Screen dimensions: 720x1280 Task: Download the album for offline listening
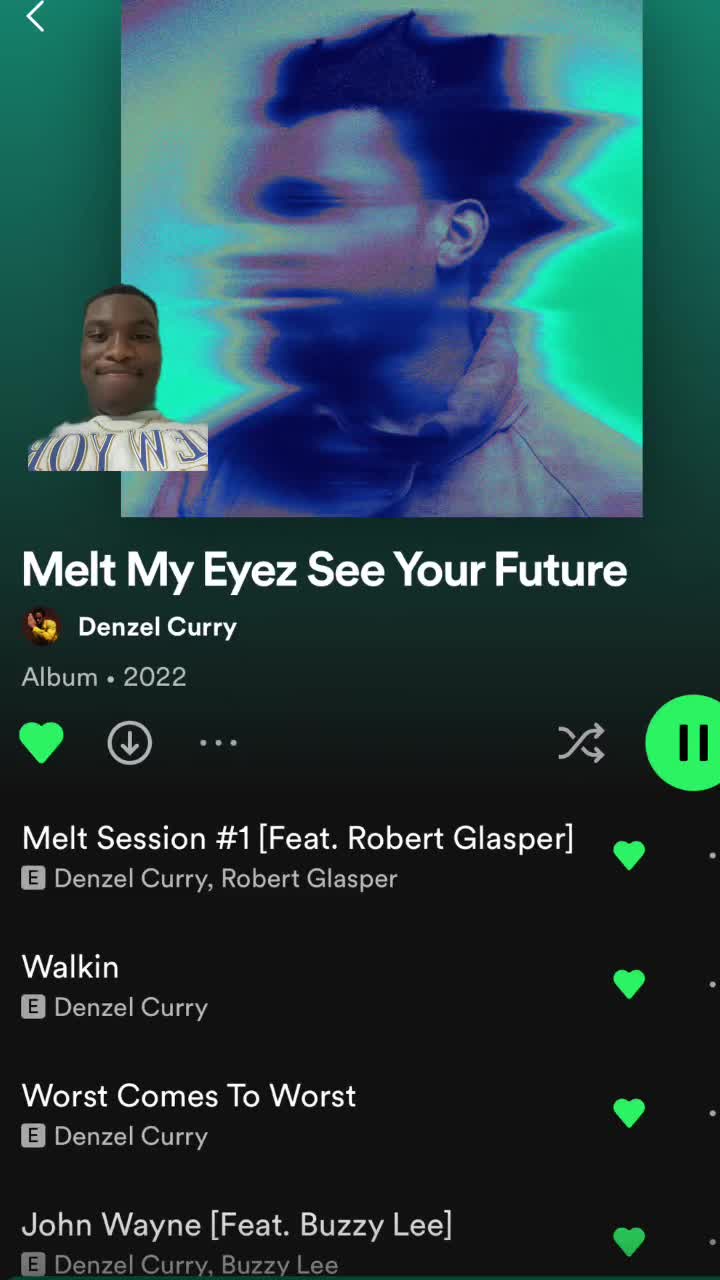coord(130,743)
